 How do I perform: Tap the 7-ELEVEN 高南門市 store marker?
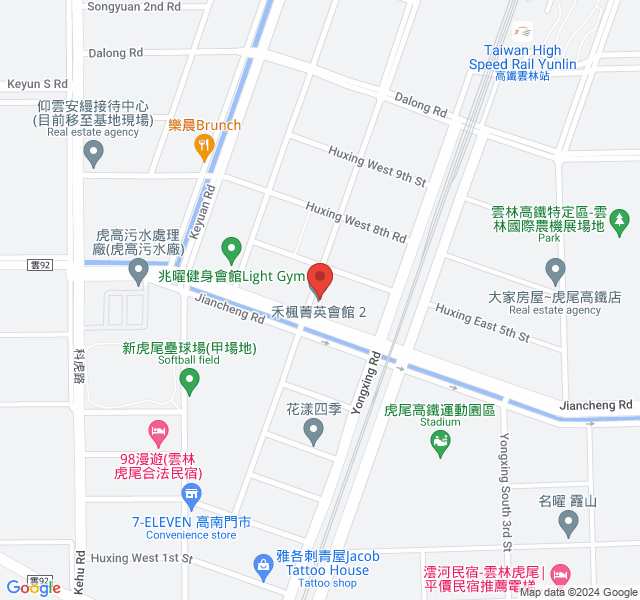[x=191, y=495]
